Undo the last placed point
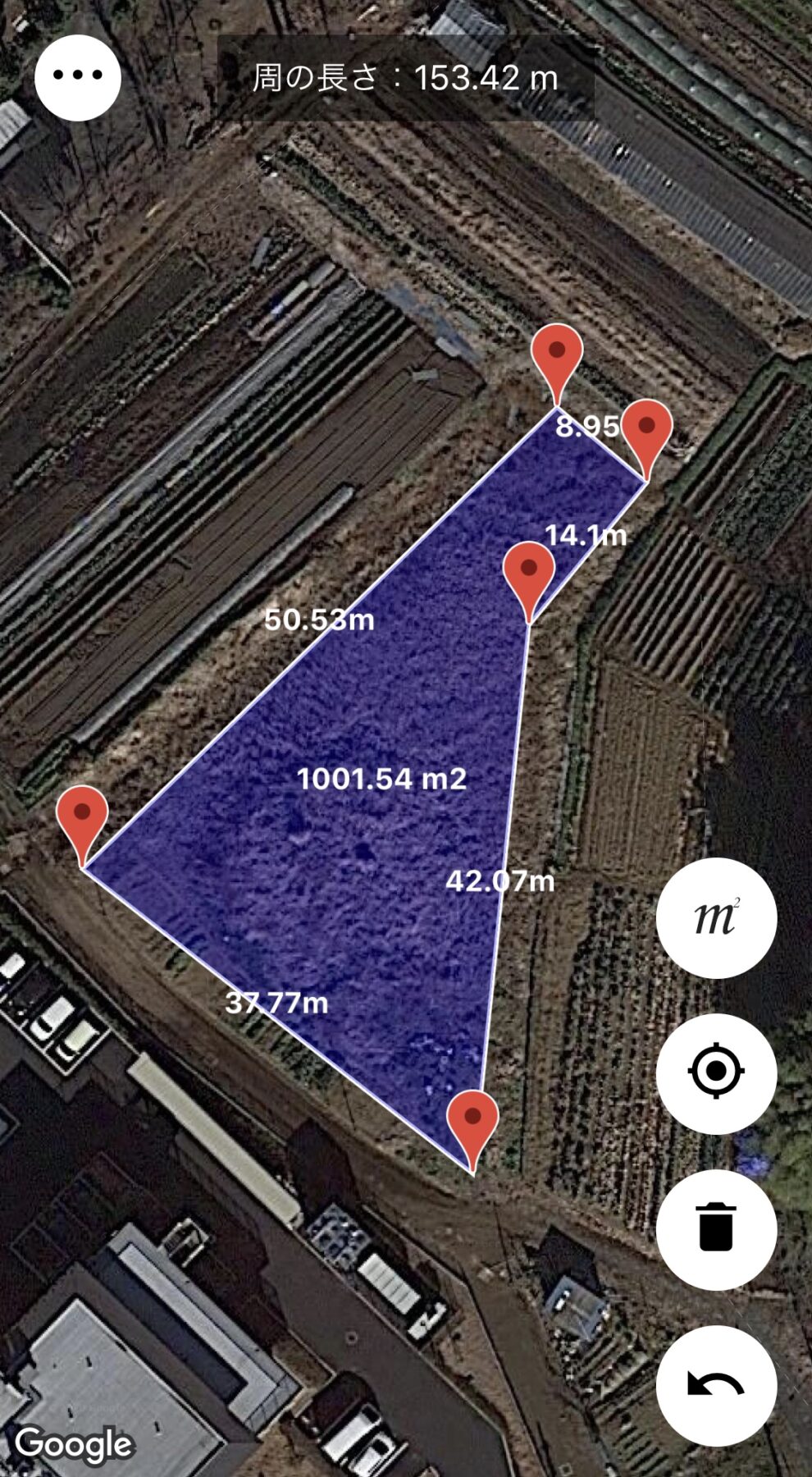 (716, 1385)
